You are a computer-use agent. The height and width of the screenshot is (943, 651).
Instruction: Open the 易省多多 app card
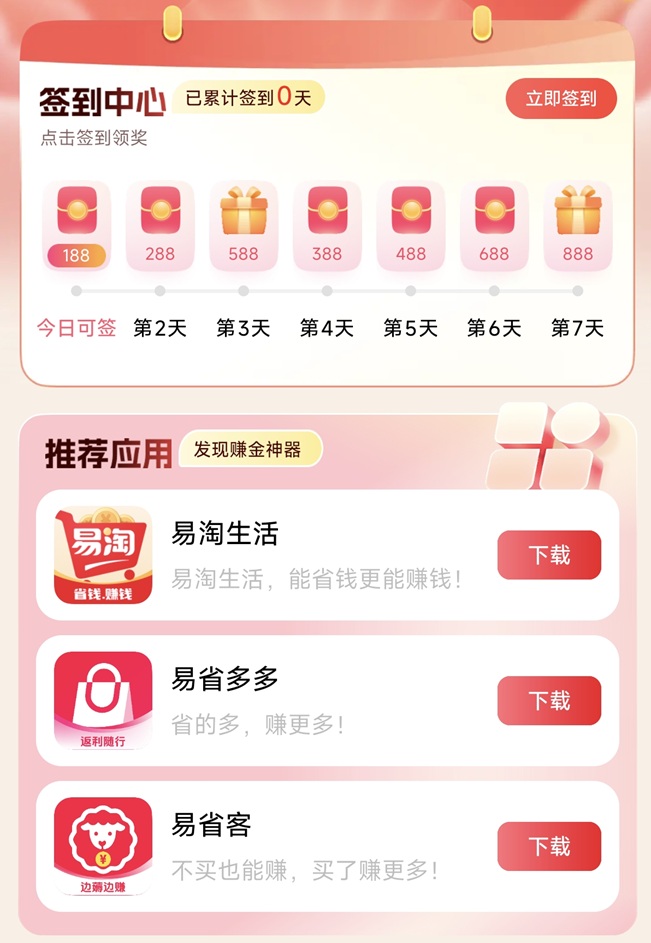[300, 700]
